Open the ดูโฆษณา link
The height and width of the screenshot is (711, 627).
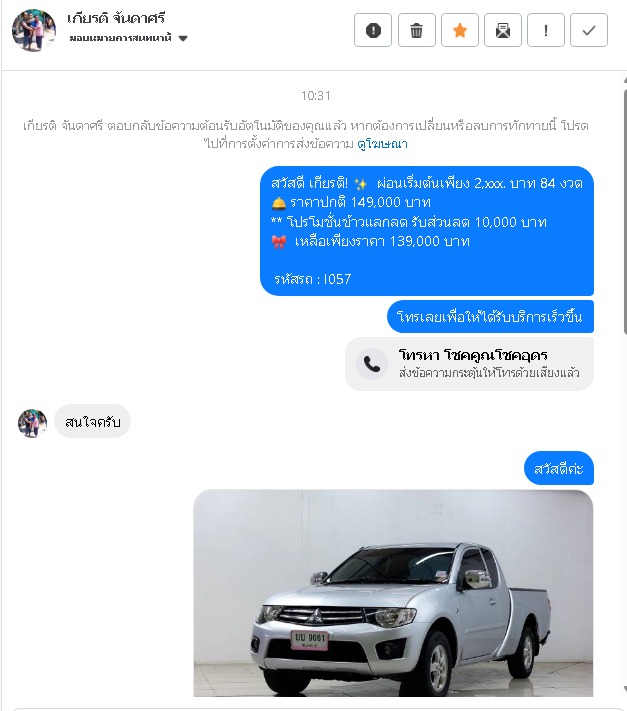click(382, 144)
